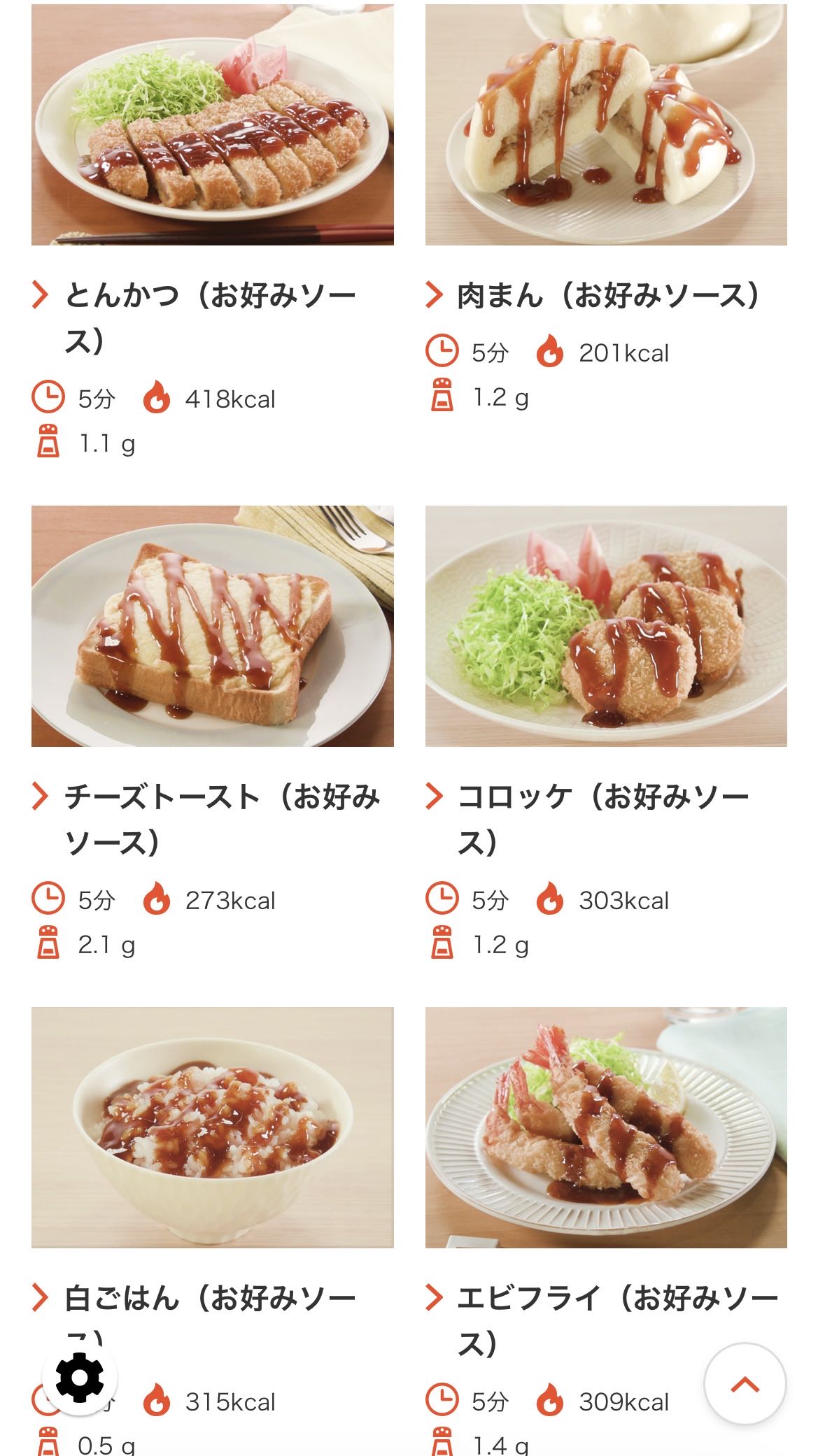This screenshot has height=1456, width=818.
Task: Open the チーズトースト recipe photo
Action: 213,626
